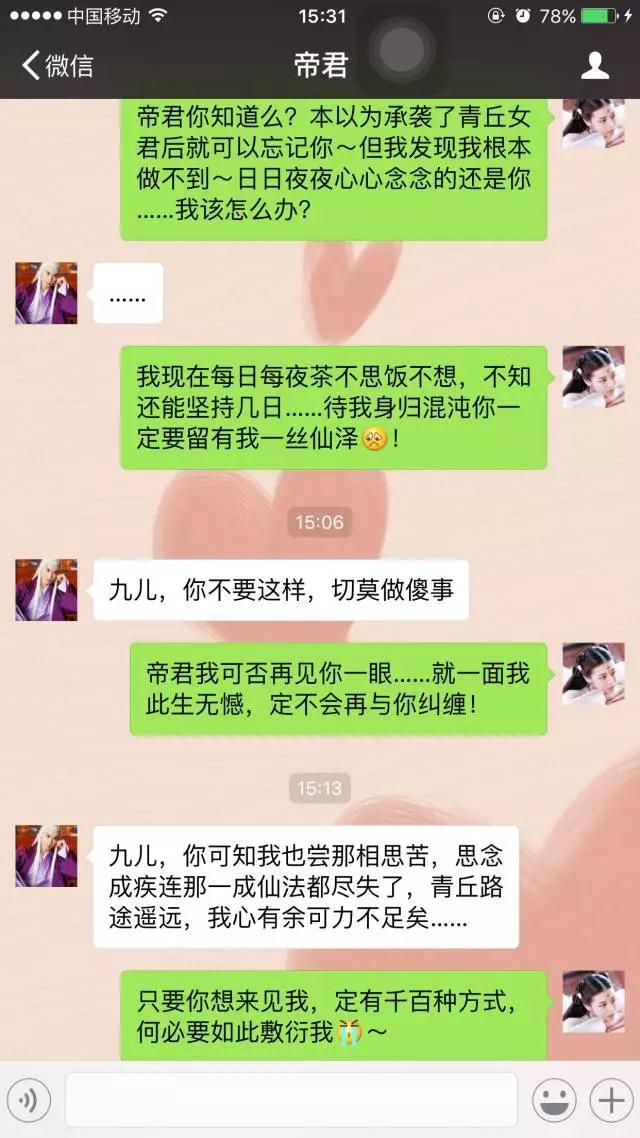Switch to voice message input
Screen dimensions: 640x1138
[x=28, y=1101]
